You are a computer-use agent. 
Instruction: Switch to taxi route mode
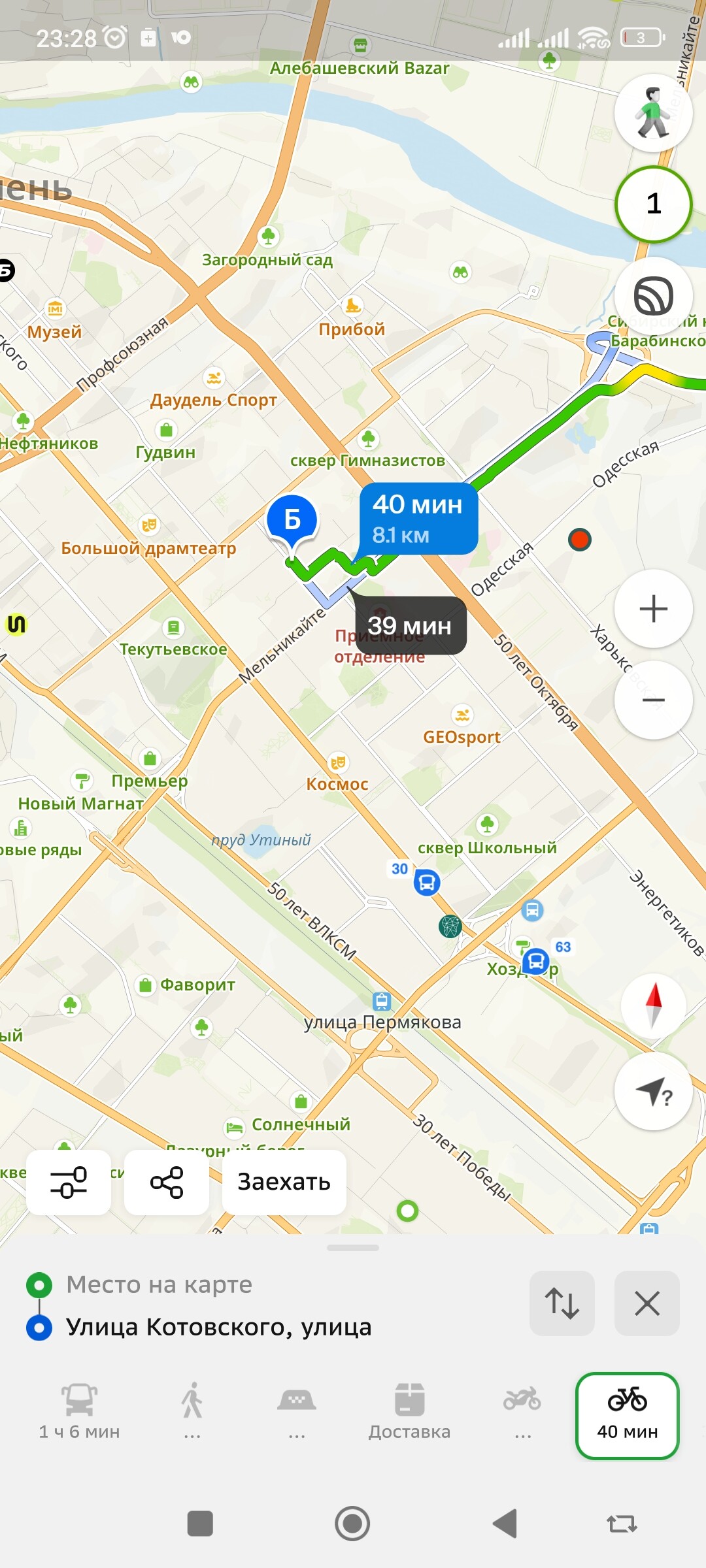(297, 1412)
